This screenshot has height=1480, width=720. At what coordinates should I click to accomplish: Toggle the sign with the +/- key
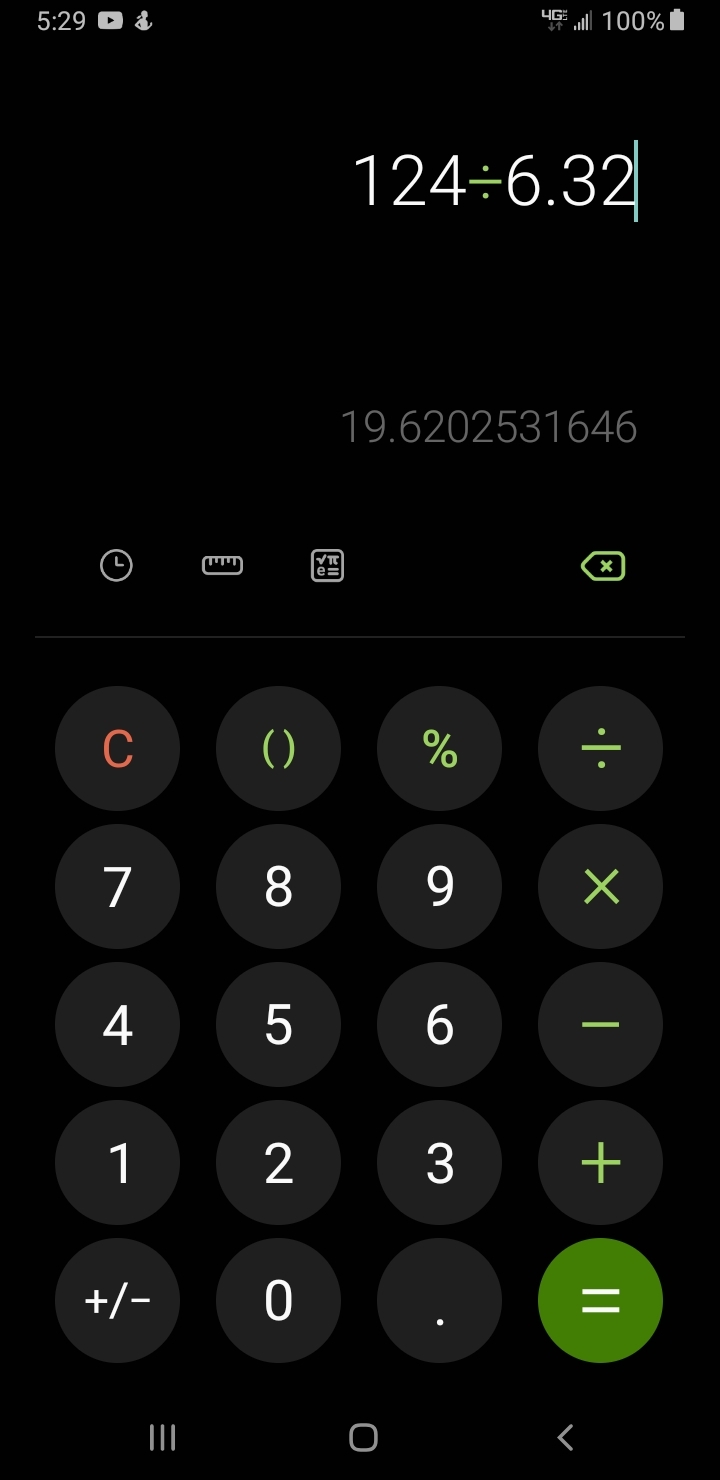[118, 1300]
